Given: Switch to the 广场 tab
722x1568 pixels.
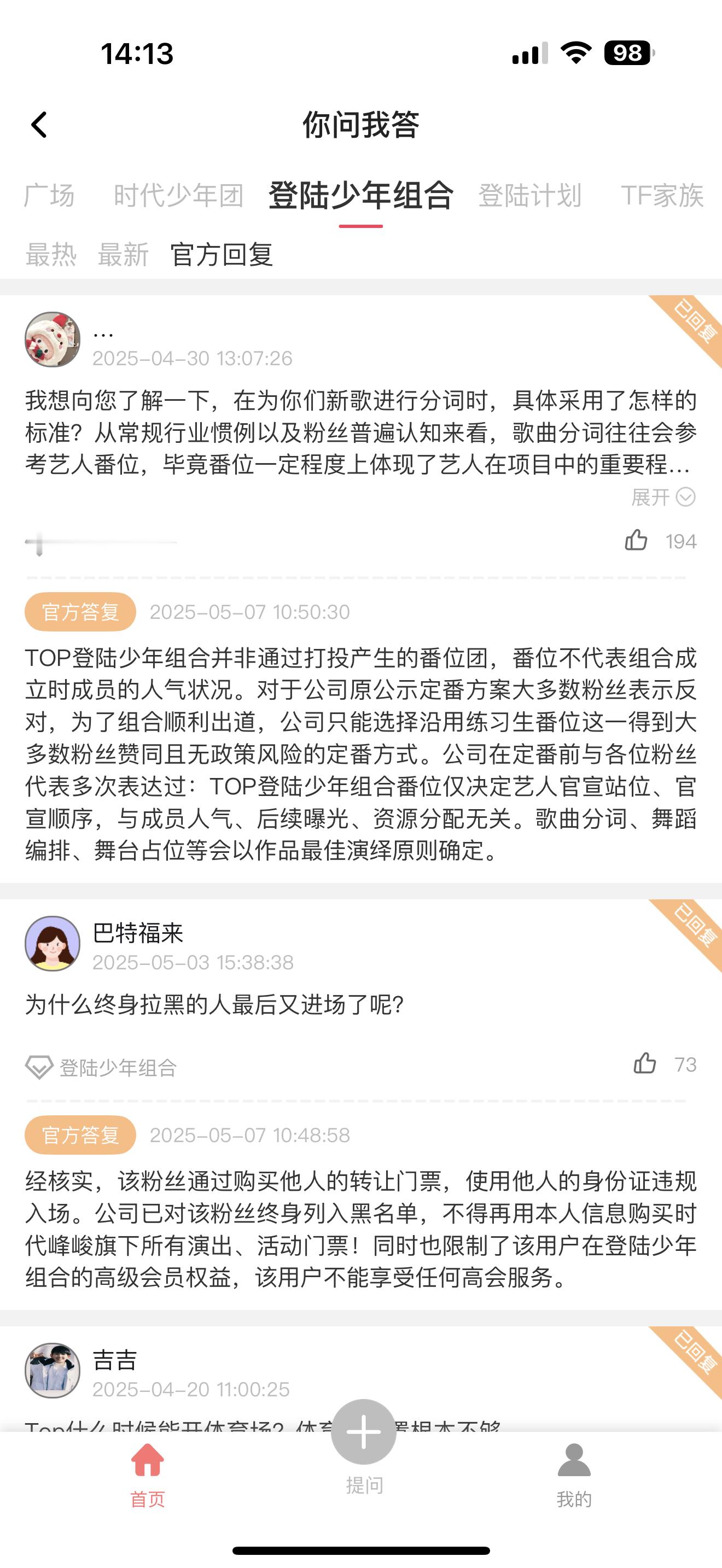Looking at the screenshot, I should (x=49, y=196).
